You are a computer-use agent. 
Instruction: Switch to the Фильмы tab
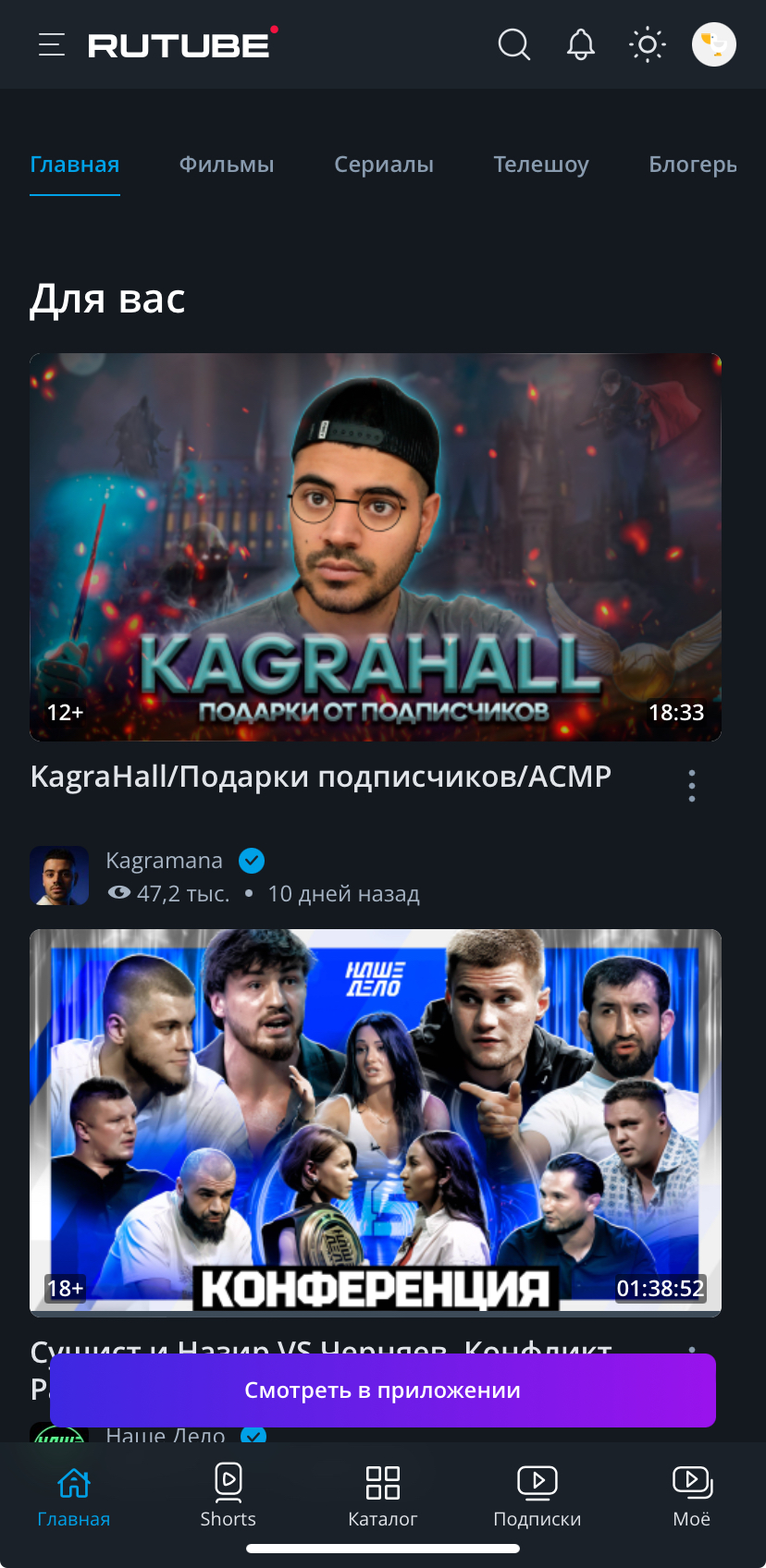[227, 165]
